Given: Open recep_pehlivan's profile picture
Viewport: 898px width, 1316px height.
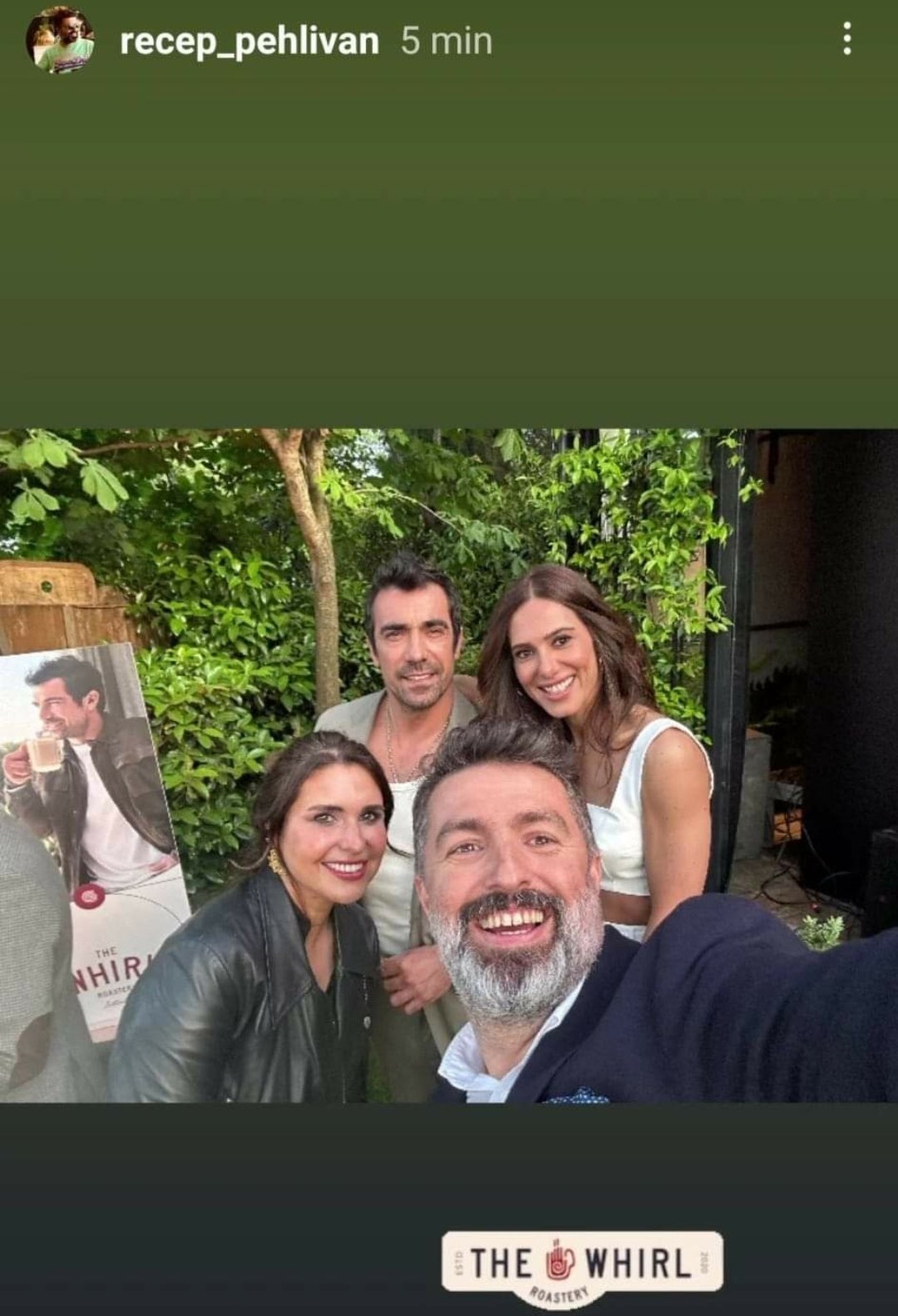Looking at the screenshot, I should point(60,41).
